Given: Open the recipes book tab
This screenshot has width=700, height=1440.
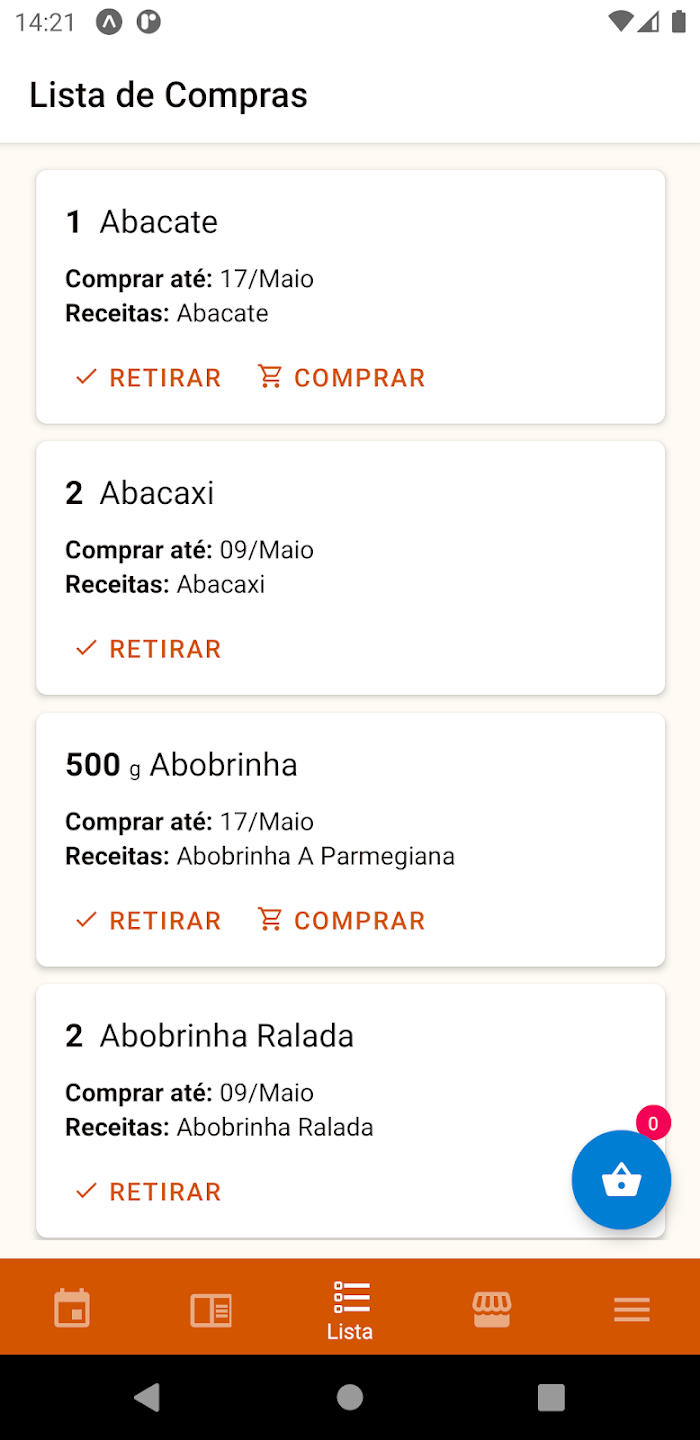Looking at the screenshot, I should 211,1308.
